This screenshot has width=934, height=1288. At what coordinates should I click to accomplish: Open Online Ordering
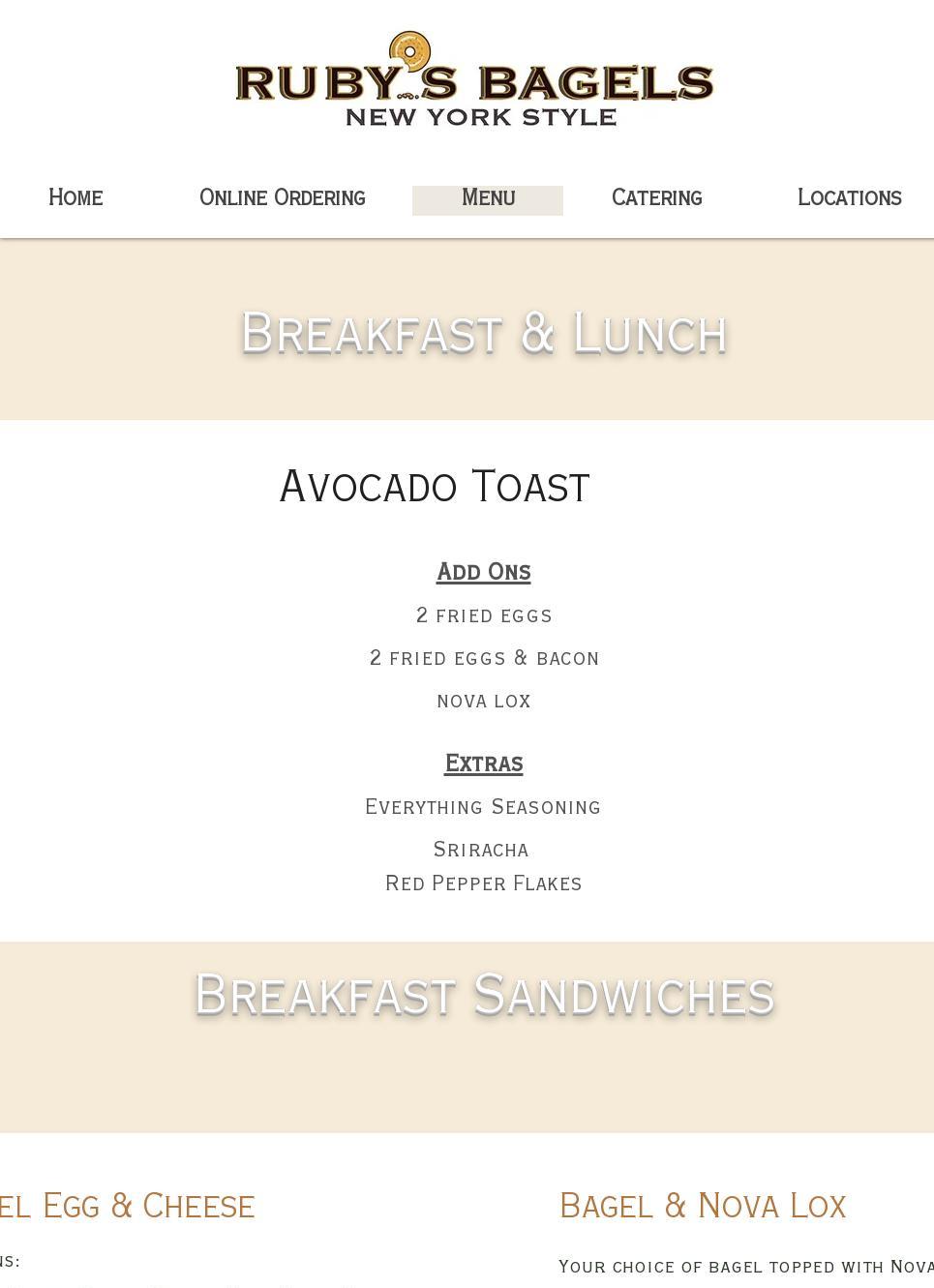pos(282,198)
